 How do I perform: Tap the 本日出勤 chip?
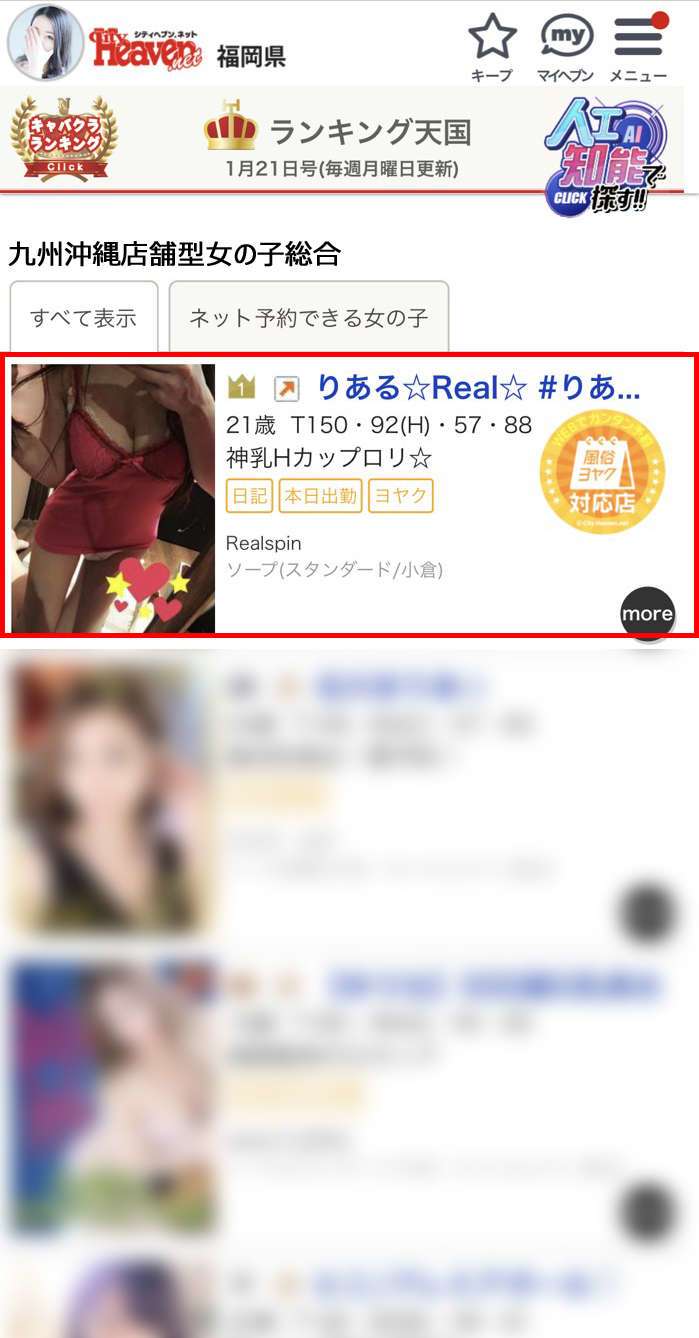click(320, 496)
